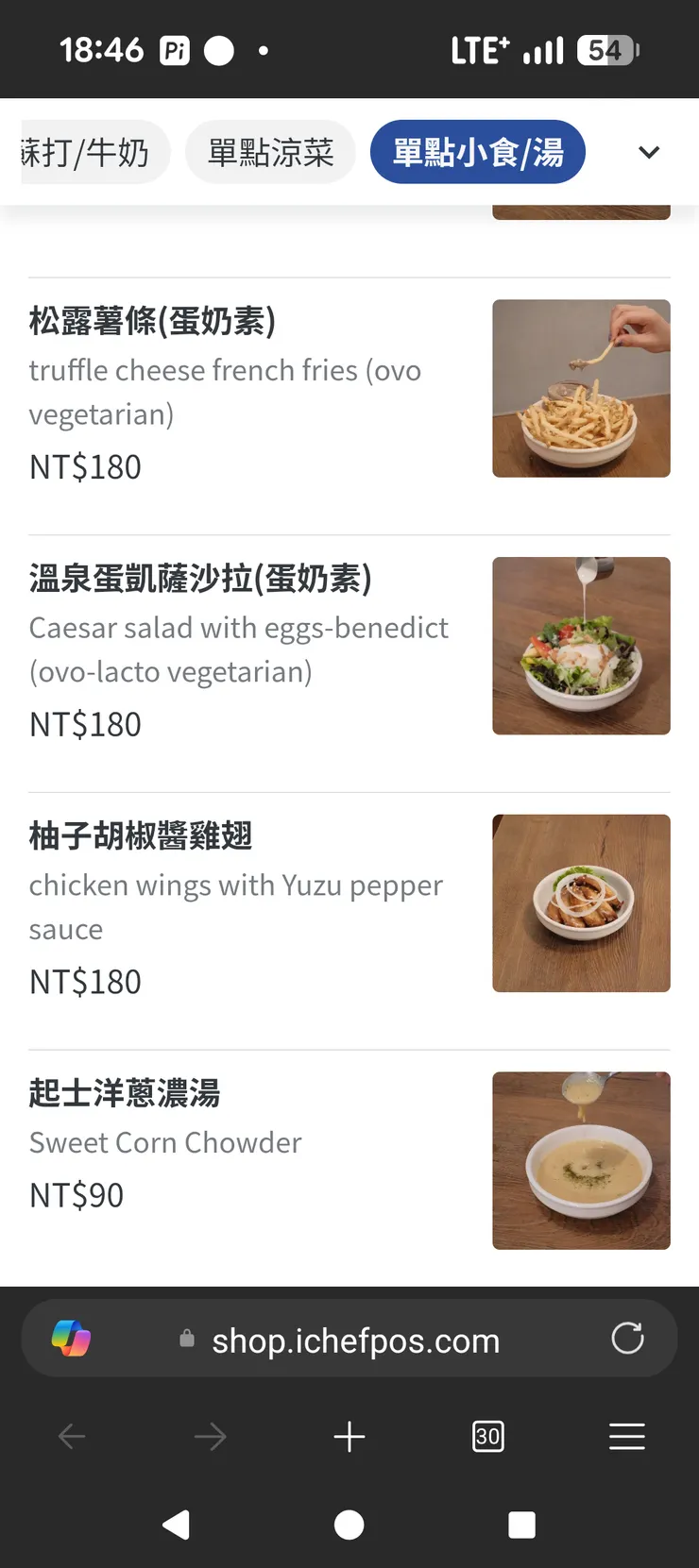Viewport: 699px width, 1568px height.
Task: Select the 單點涼菜 category tab
Action: point(270,151)
